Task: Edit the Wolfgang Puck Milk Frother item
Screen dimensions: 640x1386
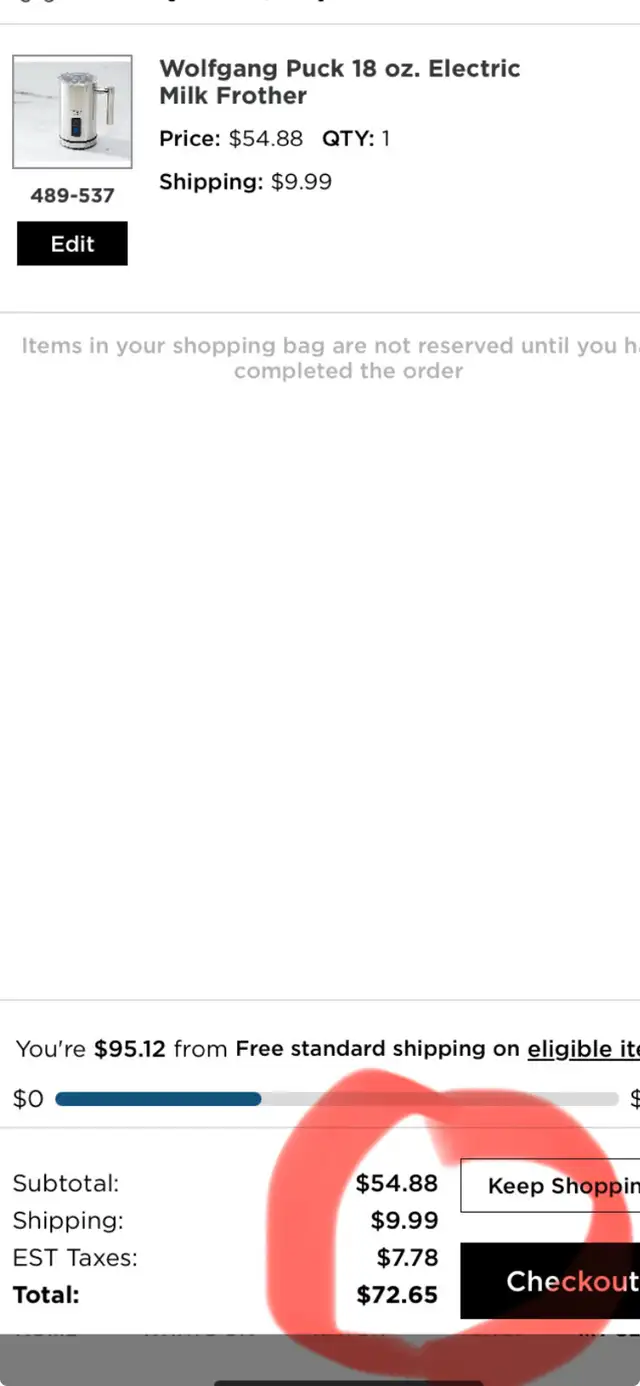Action: click(72, 243)
